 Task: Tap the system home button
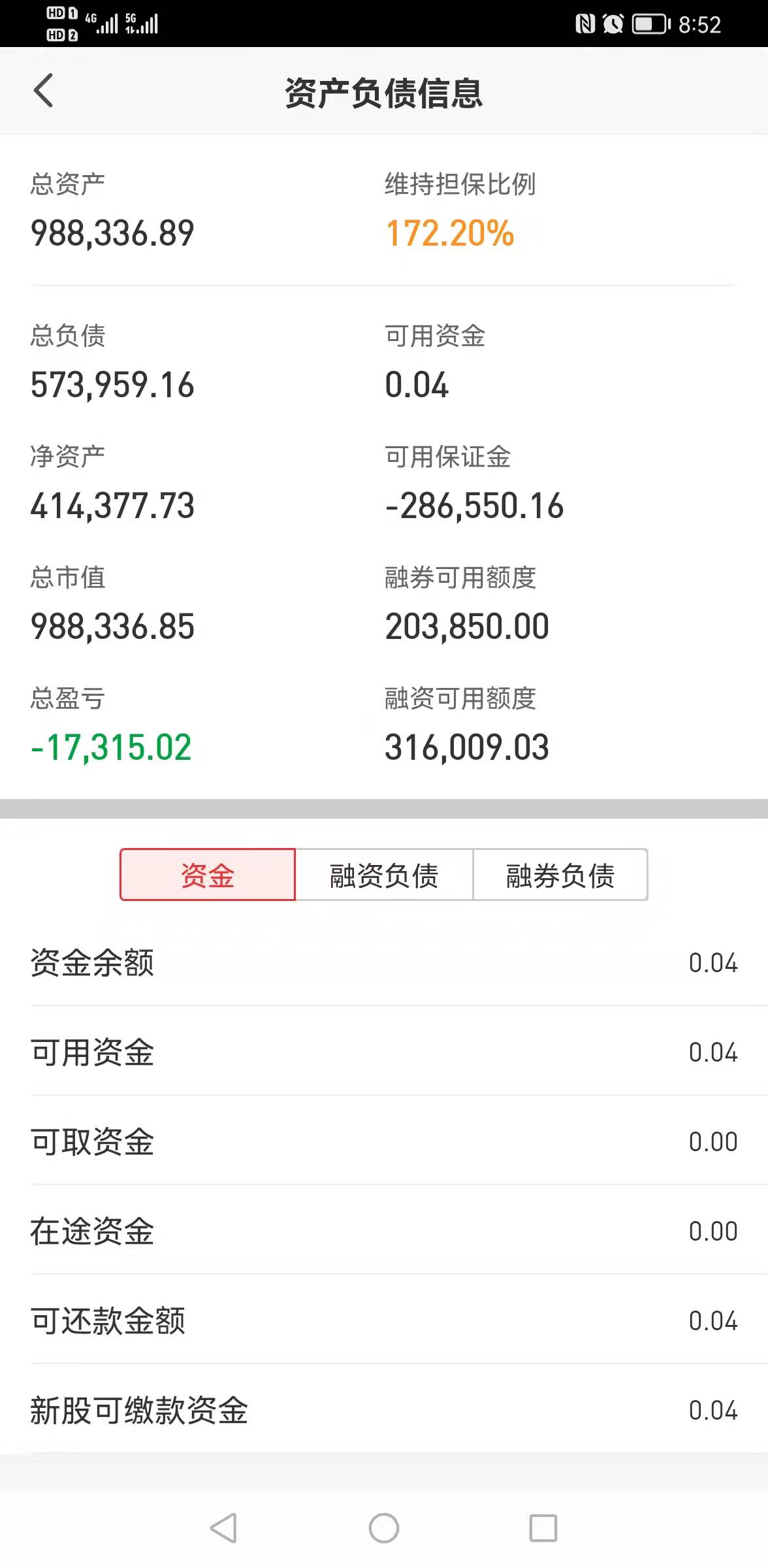coord(384,1528)
